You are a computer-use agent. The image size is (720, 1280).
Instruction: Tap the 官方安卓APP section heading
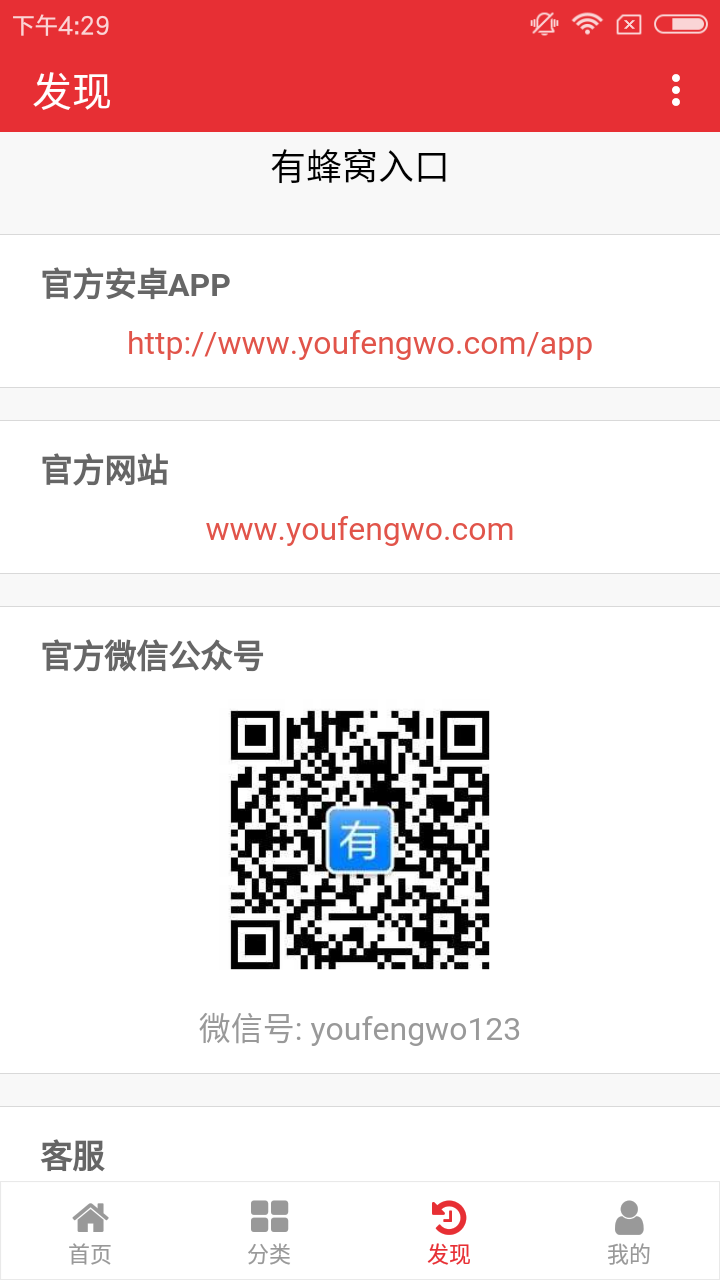(x=135, y=284)
